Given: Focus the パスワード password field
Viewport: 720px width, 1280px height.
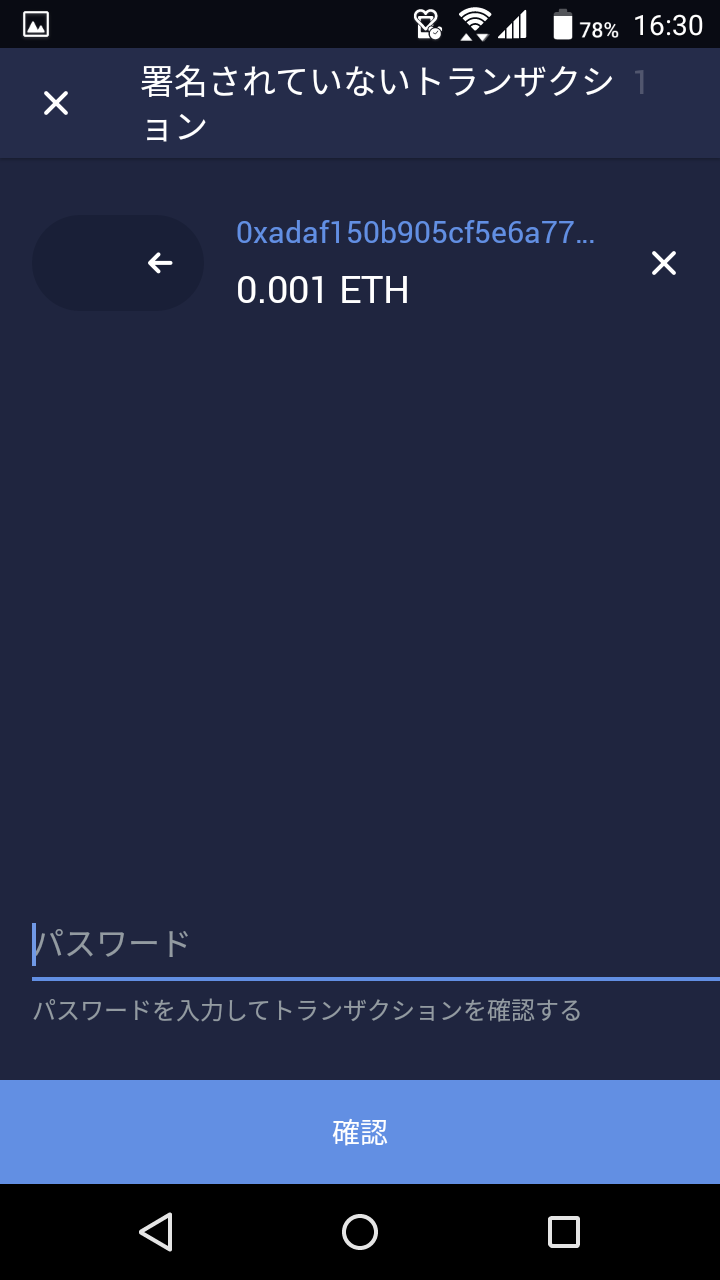Looking at the screenshot, I should [376, 943].
